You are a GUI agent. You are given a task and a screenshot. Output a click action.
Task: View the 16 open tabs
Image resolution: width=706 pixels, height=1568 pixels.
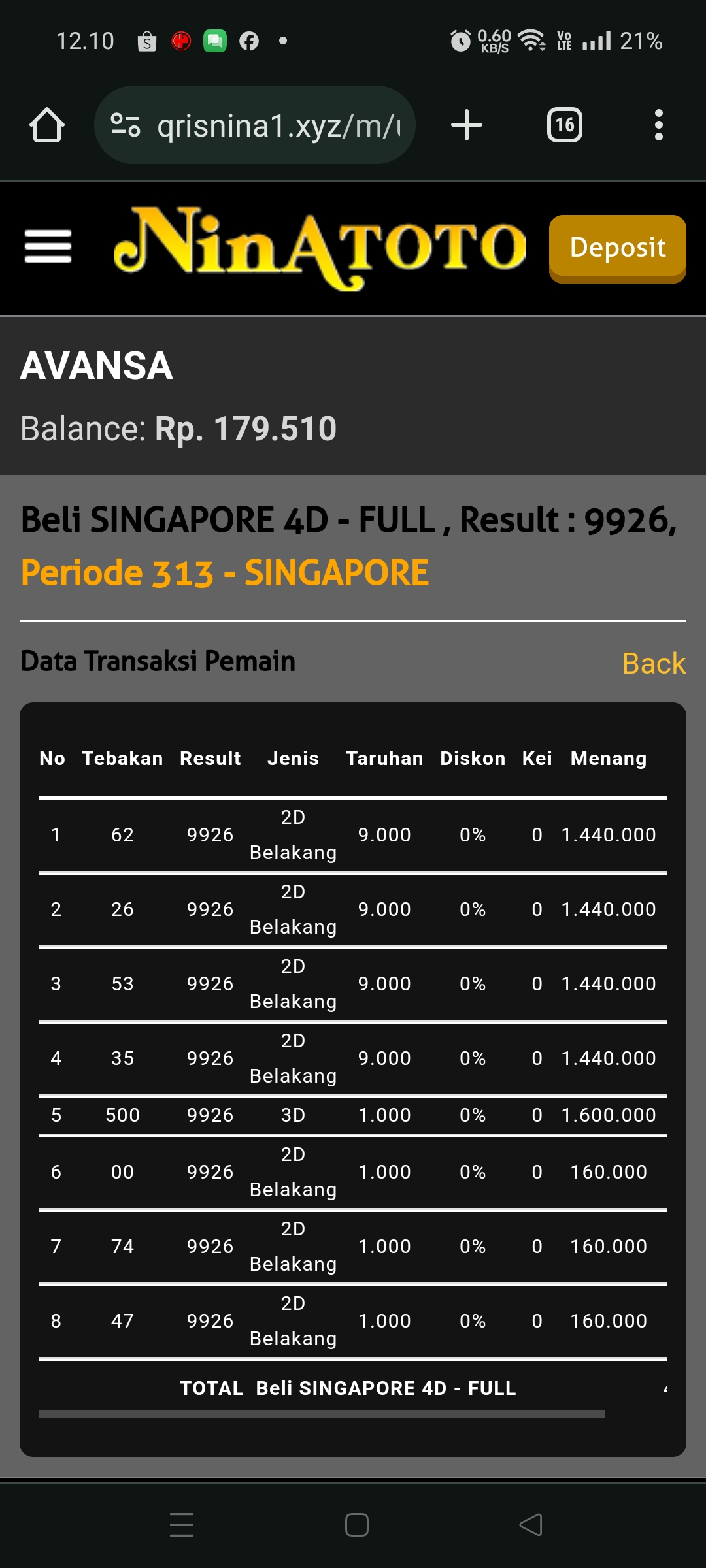point(564,125)
